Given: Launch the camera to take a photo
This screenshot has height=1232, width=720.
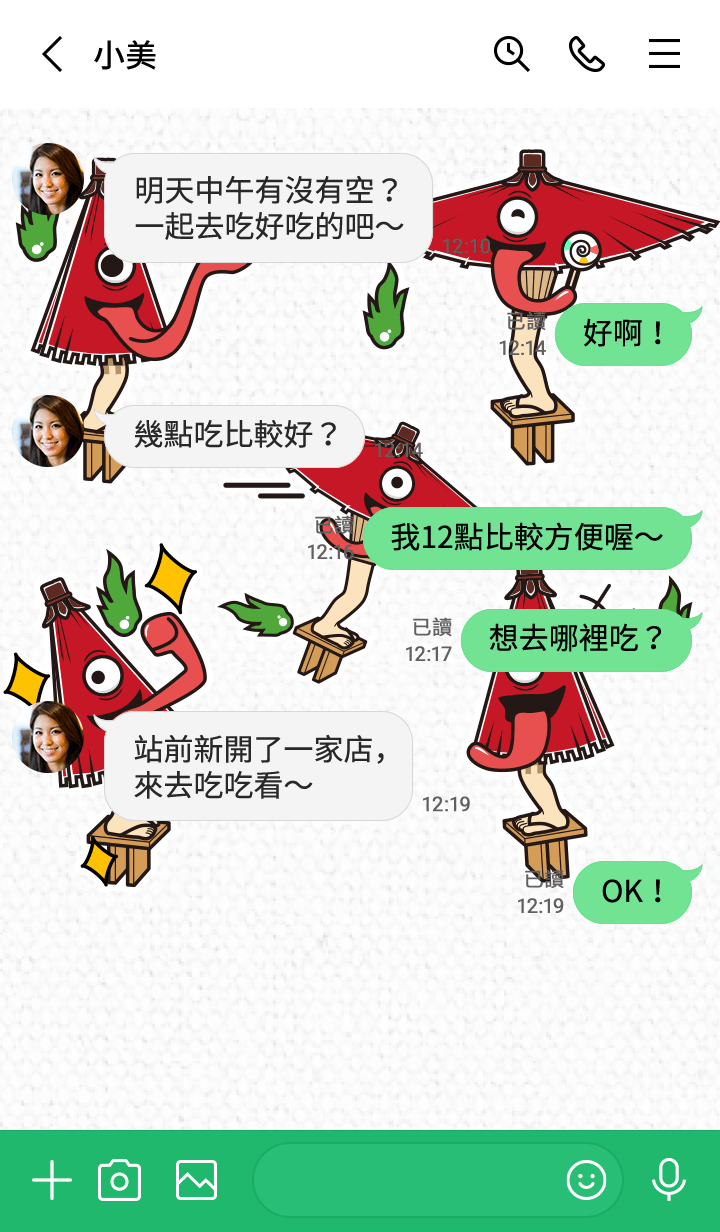Looking at the screenshot, I should (119, 1181).
